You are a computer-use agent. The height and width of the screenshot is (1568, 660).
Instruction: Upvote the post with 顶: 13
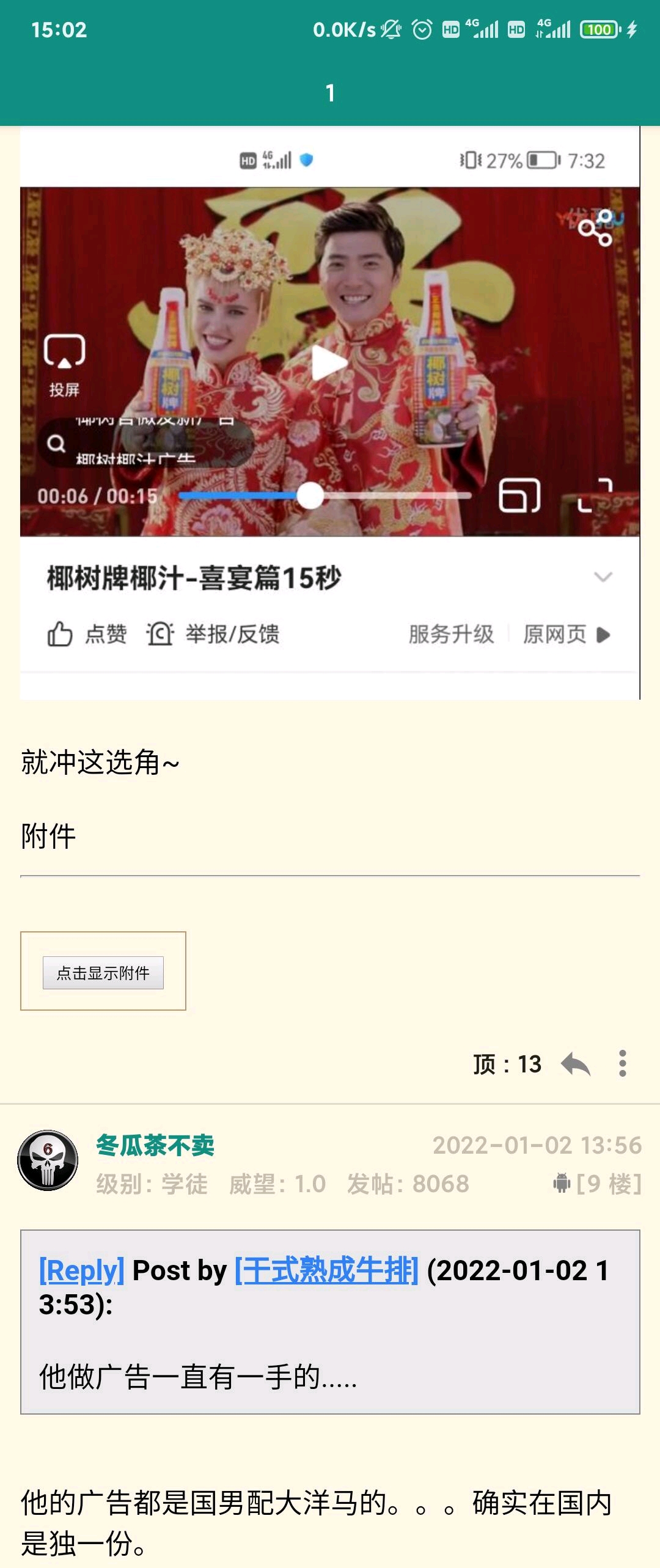click(507, 1064)
